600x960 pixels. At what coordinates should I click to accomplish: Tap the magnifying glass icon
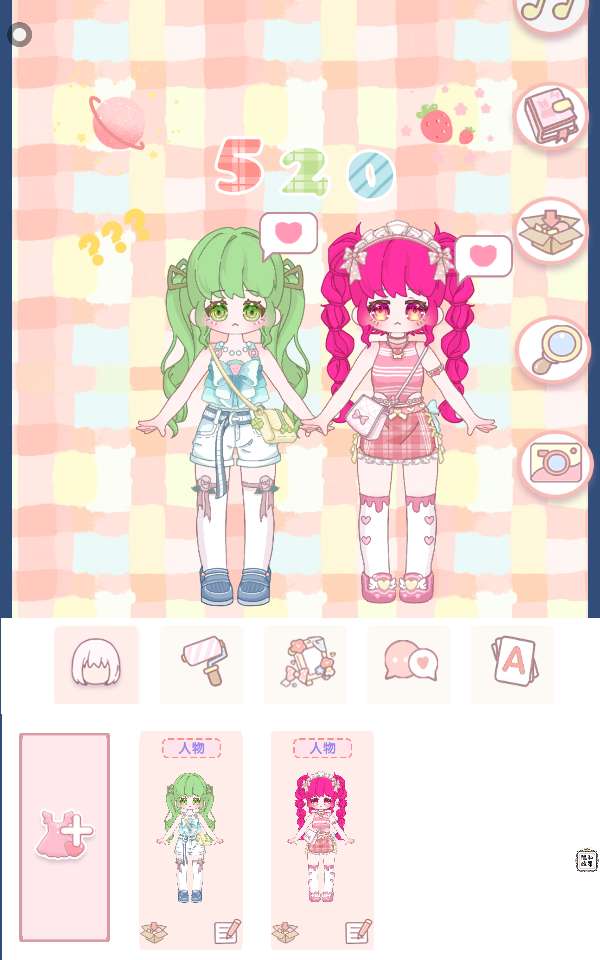pos(552,350)
